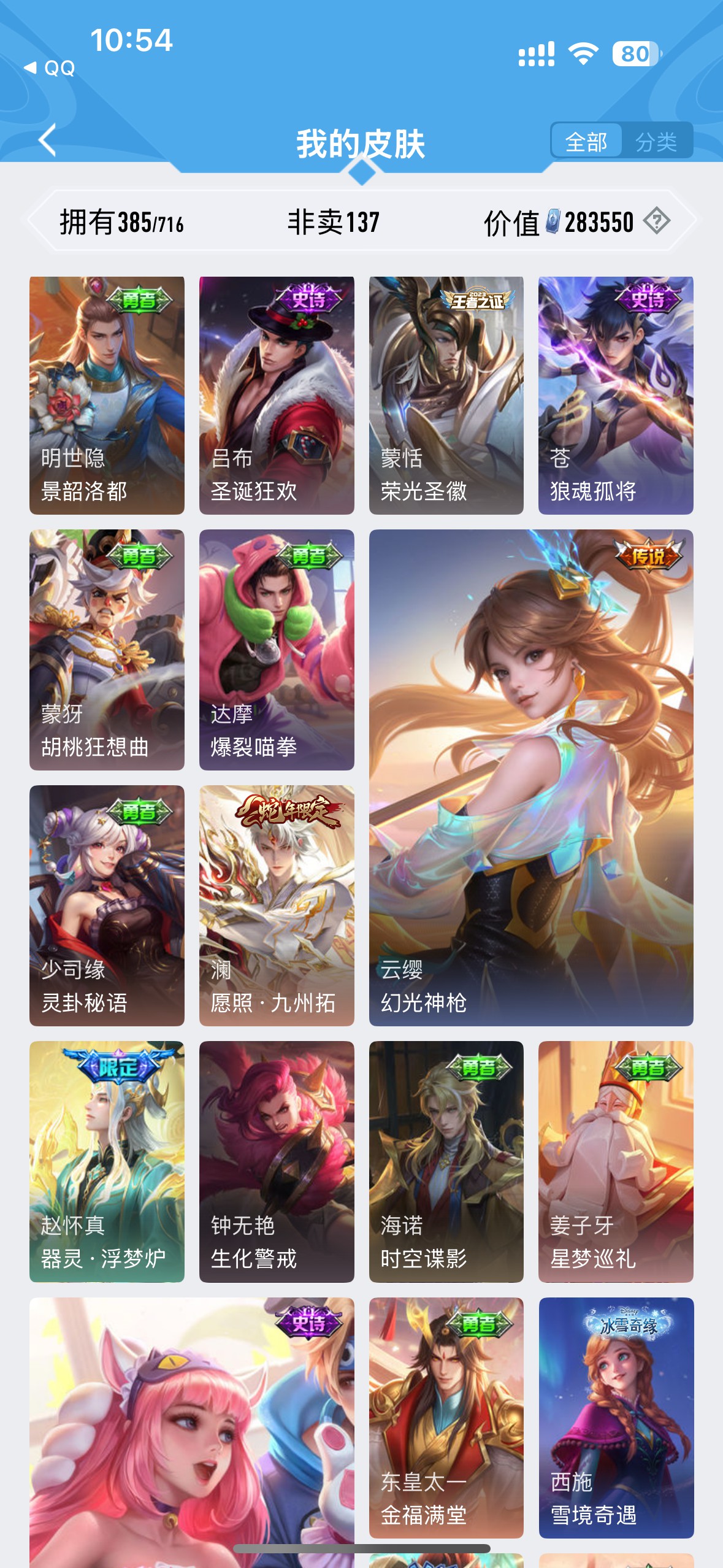View 苍 狼魂孤将 skin
This screenshot has width=723, height=1568.
[x=616, y=395]
